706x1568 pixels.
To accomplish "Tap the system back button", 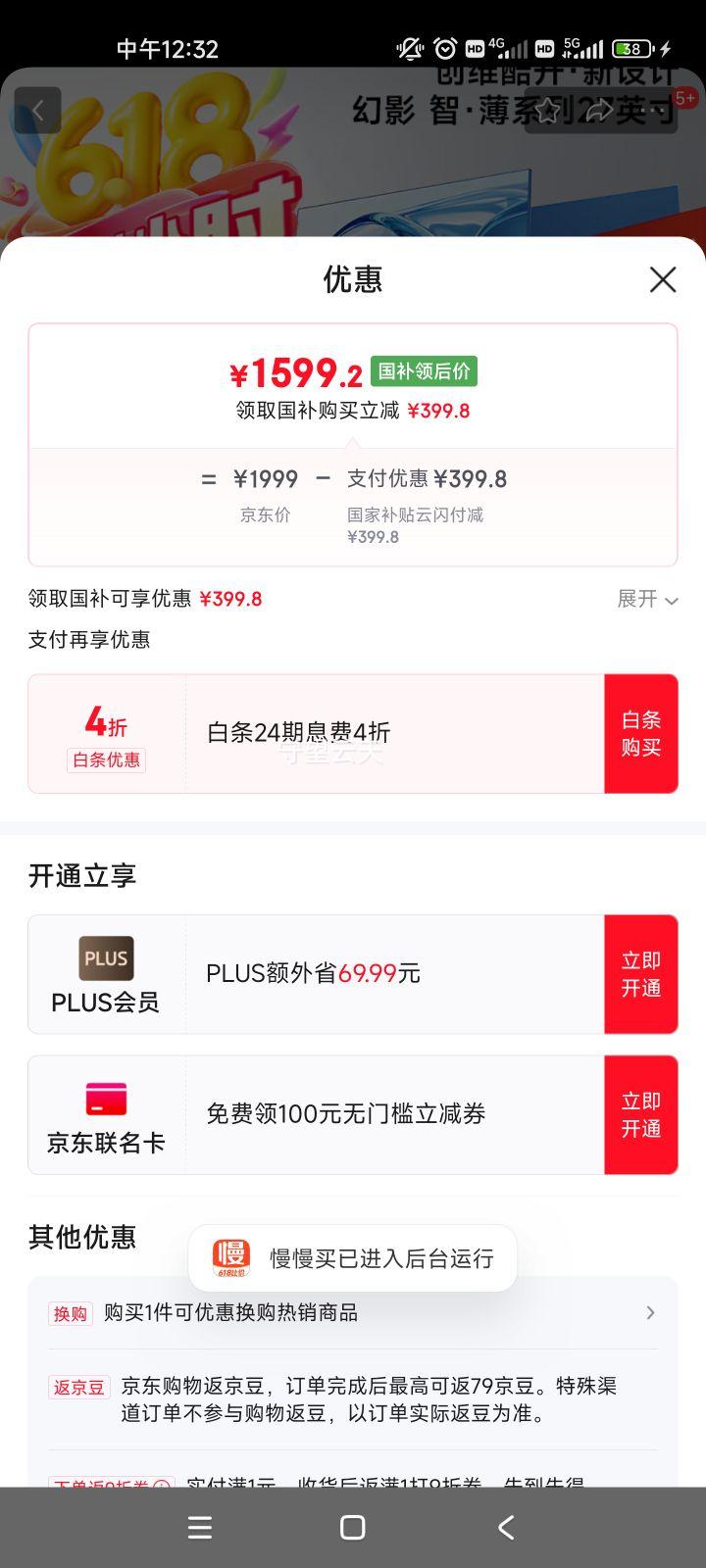I will (506, 1527).
